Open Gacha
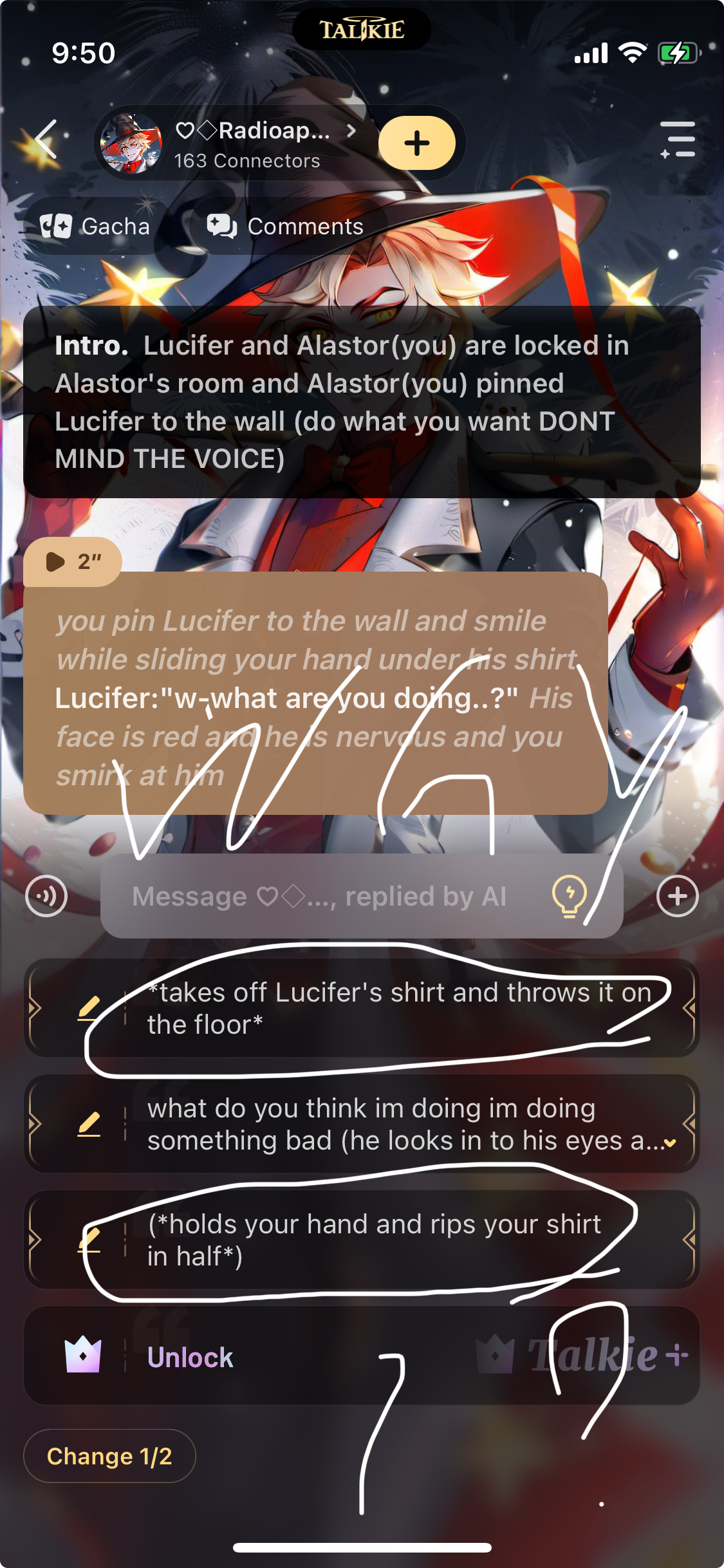 pos(95,227)
